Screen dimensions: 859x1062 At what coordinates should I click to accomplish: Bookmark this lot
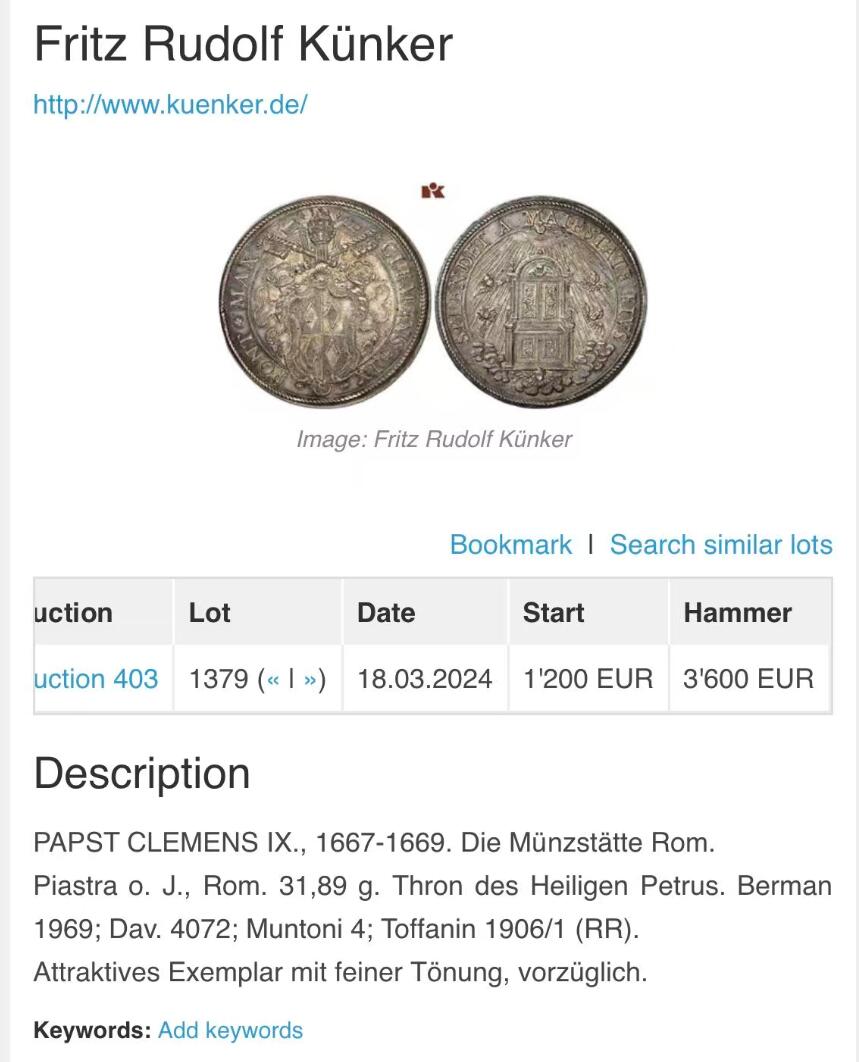pyautogui.click(x=510, y=545)
